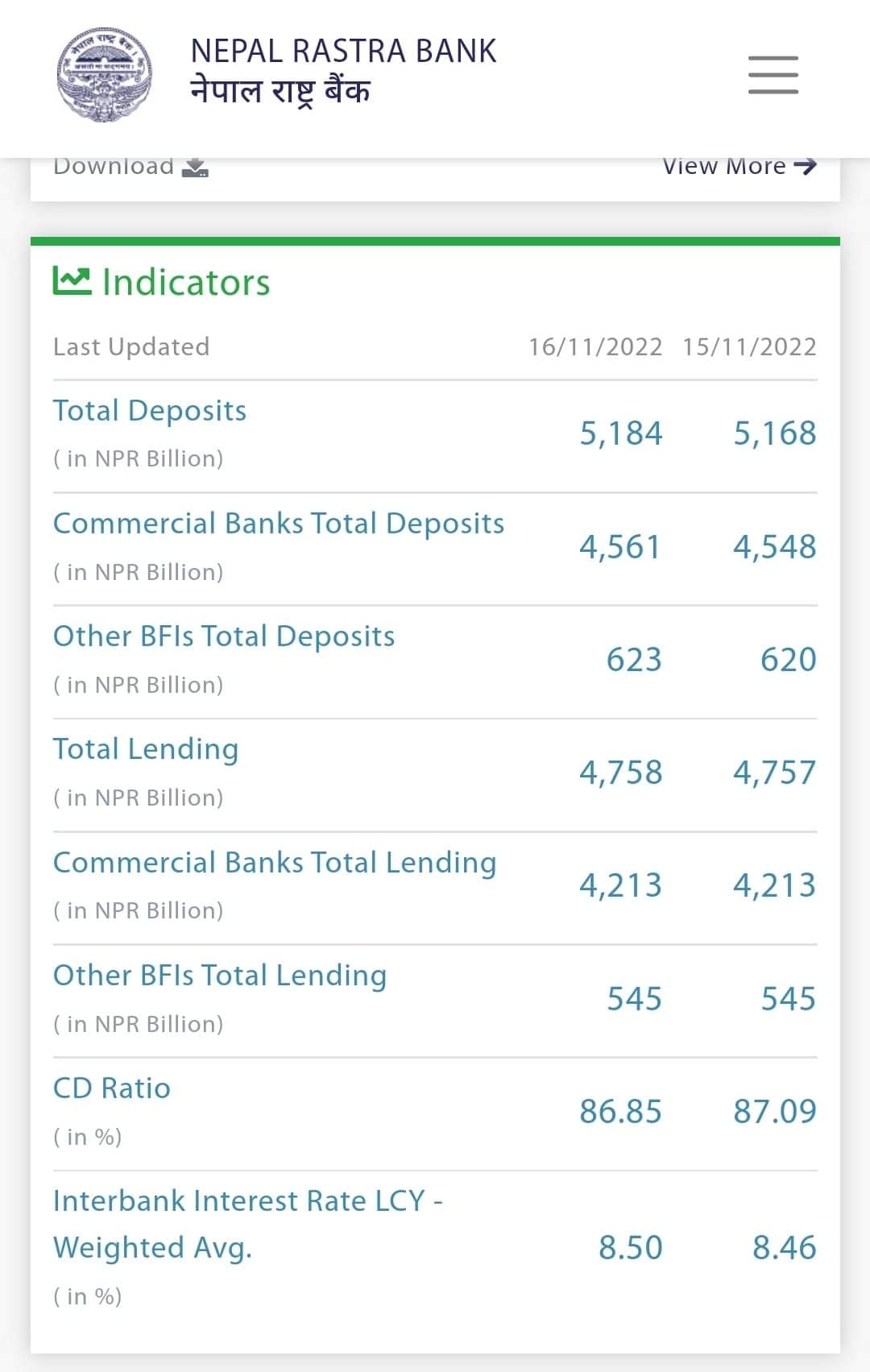Open Commercial Banks Total Deposits indicator

click(279, 524)
